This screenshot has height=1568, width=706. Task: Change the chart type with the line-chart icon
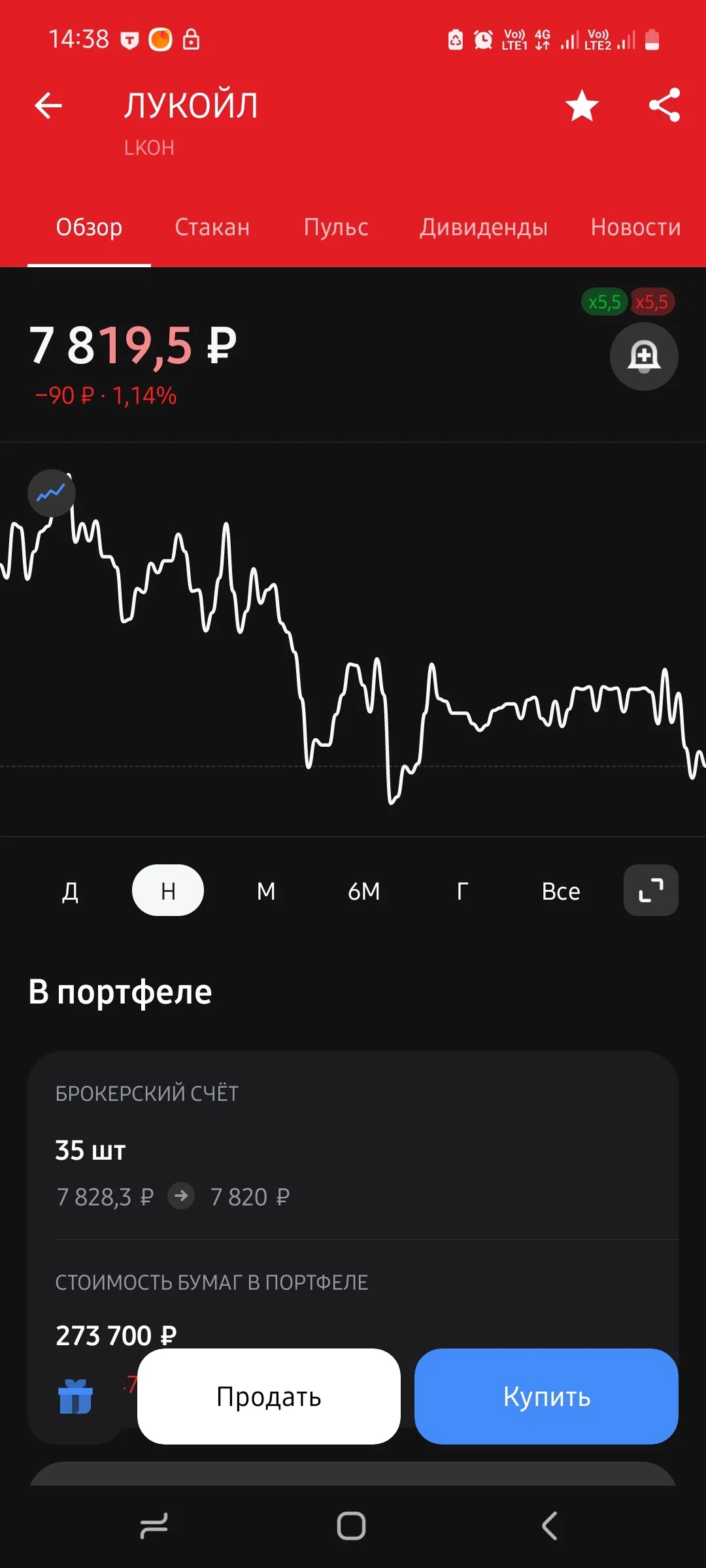[52, 493]
